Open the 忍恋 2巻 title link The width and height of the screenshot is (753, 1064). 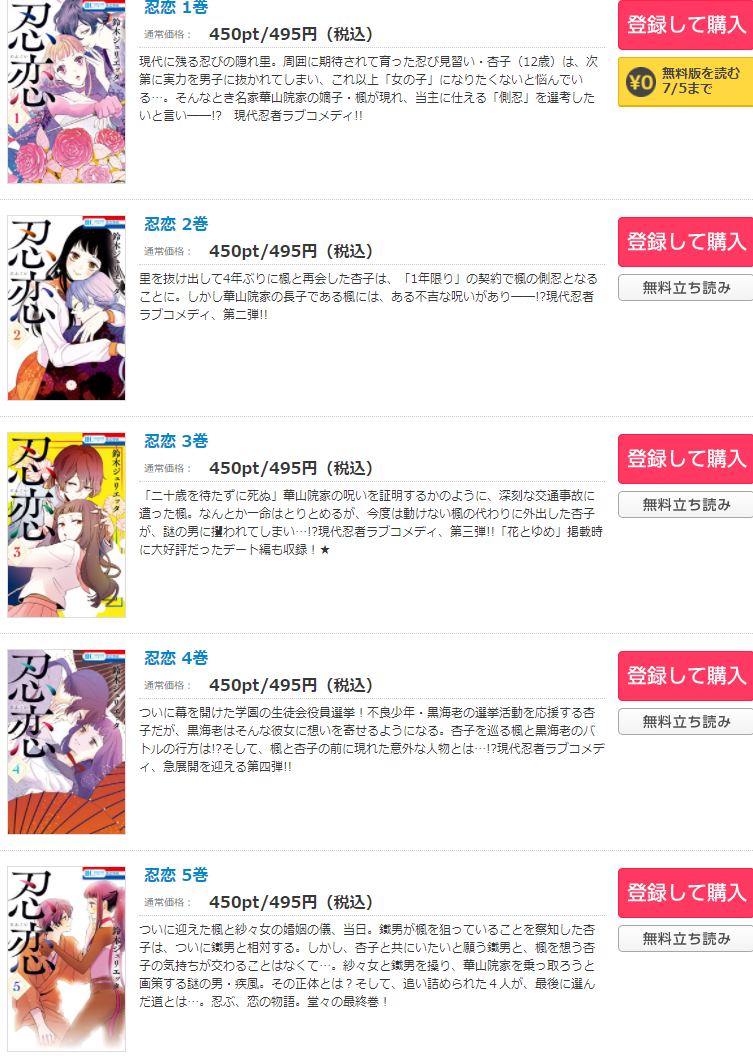tap(176, 224)
